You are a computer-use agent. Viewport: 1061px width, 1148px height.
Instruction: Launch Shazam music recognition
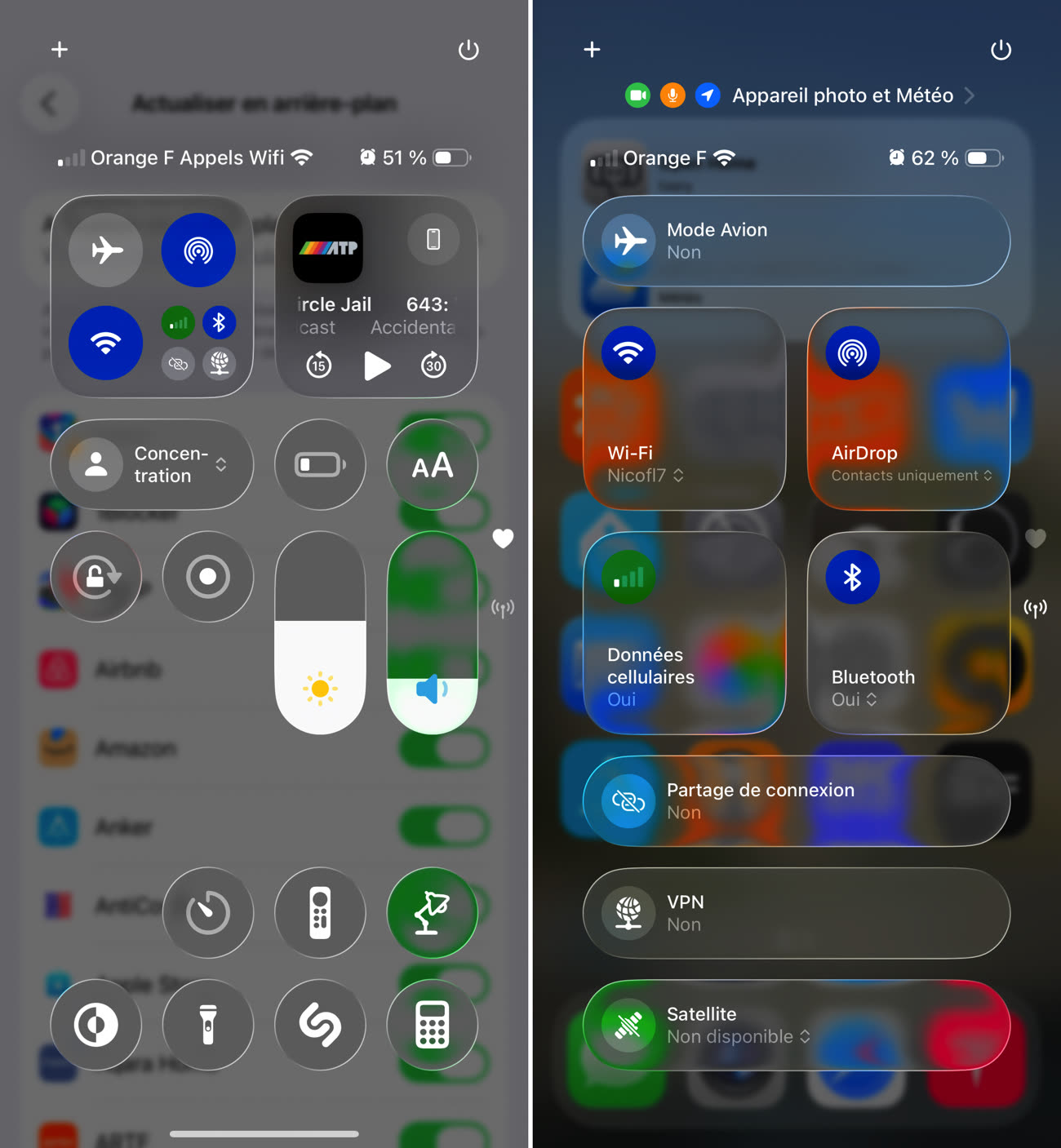coord(320,1025)
